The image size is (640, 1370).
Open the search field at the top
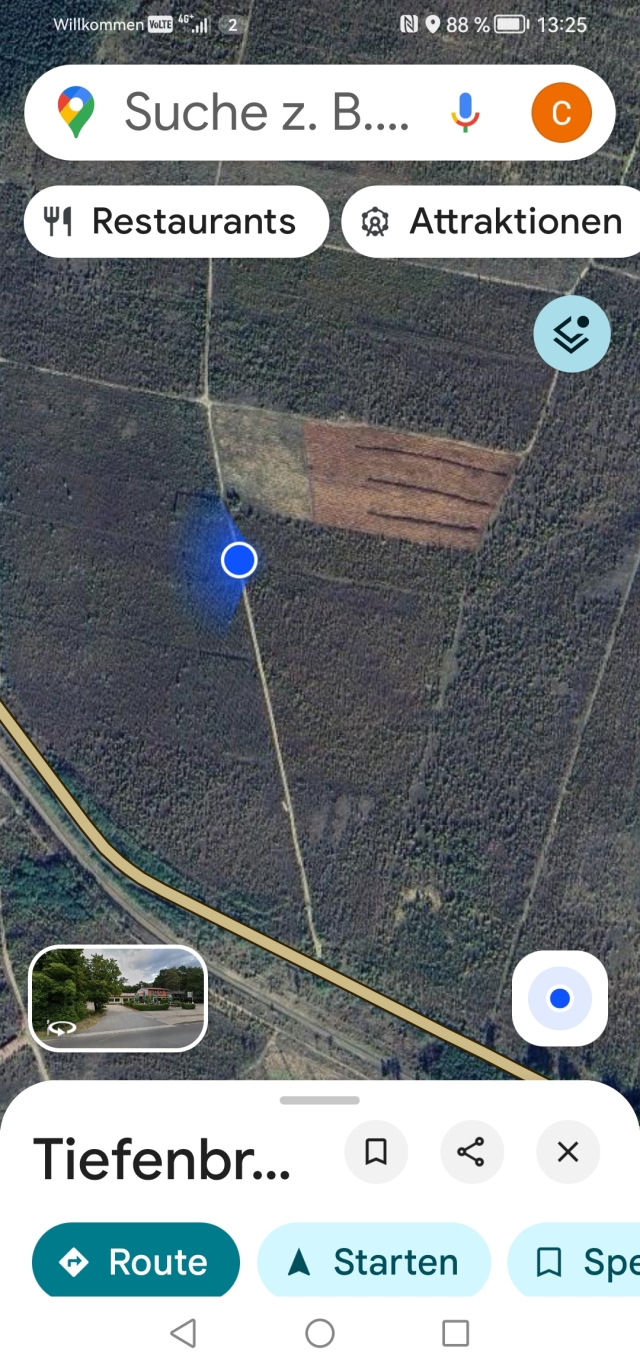coord(265,112)
